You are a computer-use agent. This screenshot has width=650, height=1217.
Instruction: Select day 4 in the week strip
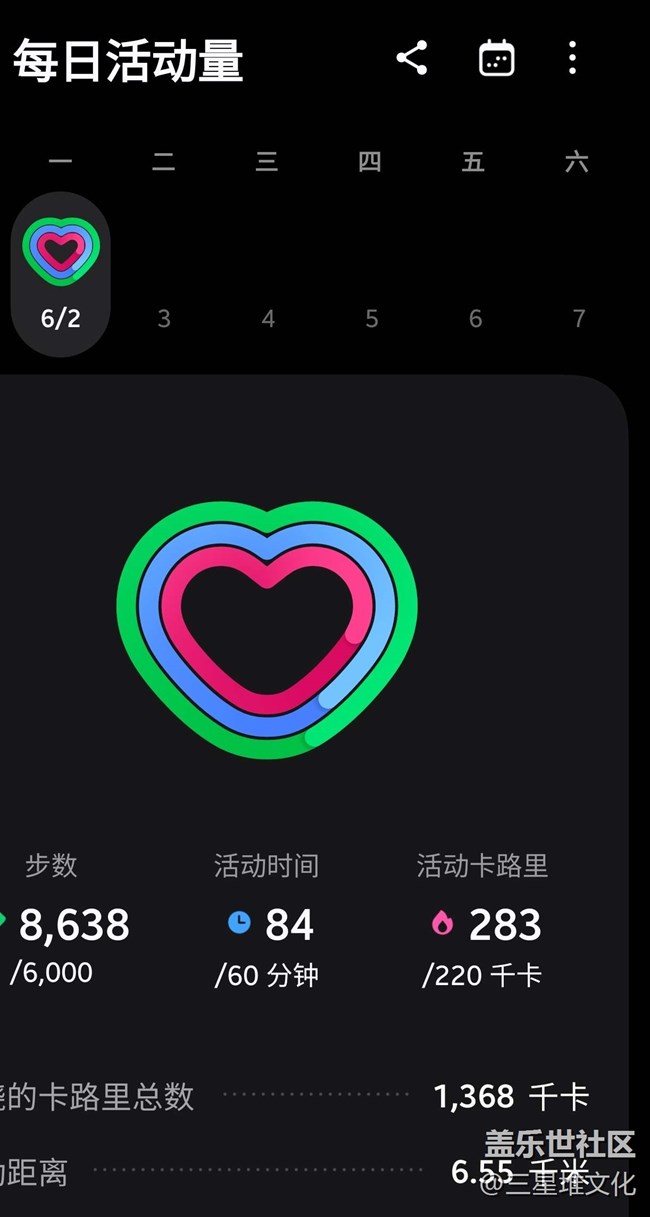[268, 318]
